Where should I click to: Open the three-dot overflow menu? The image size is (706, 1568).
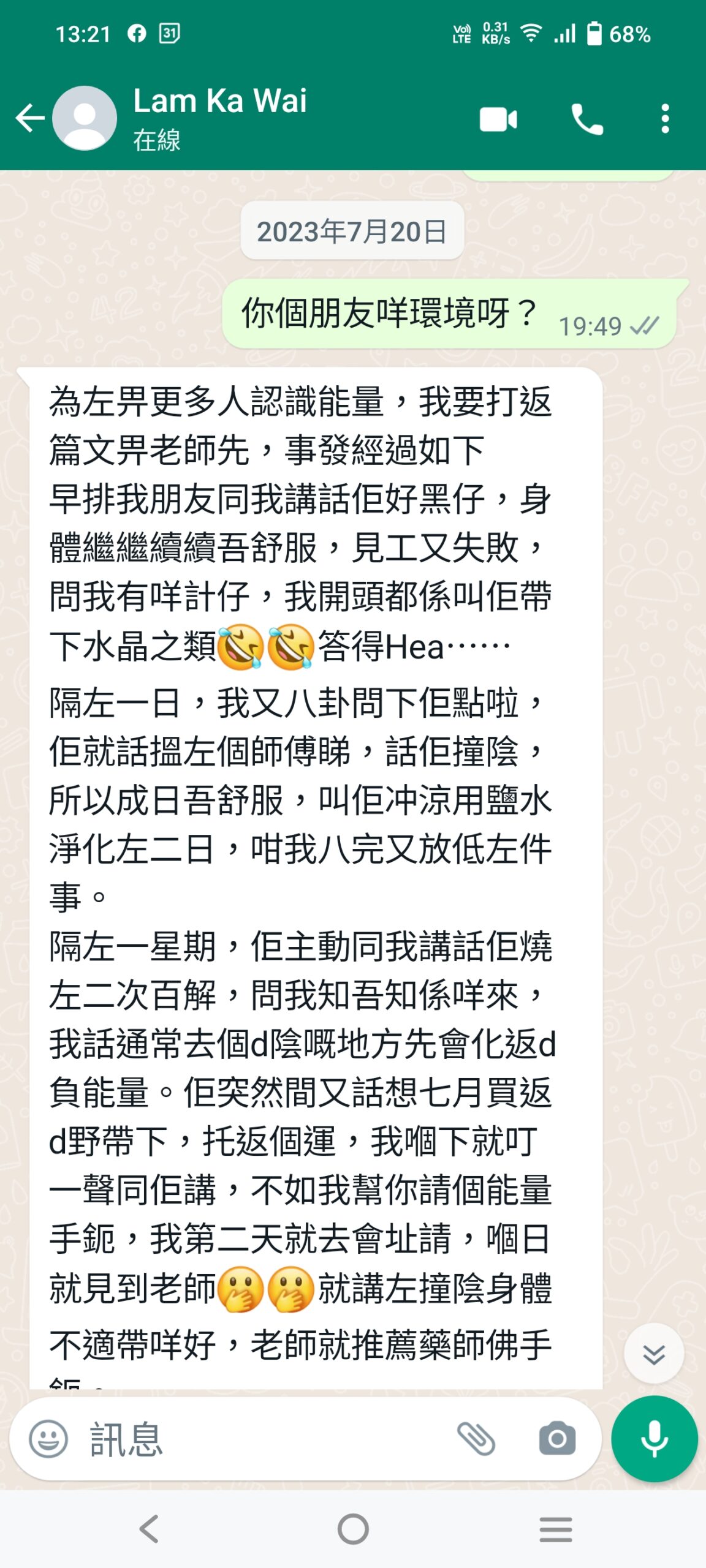[x=665, y=119]
